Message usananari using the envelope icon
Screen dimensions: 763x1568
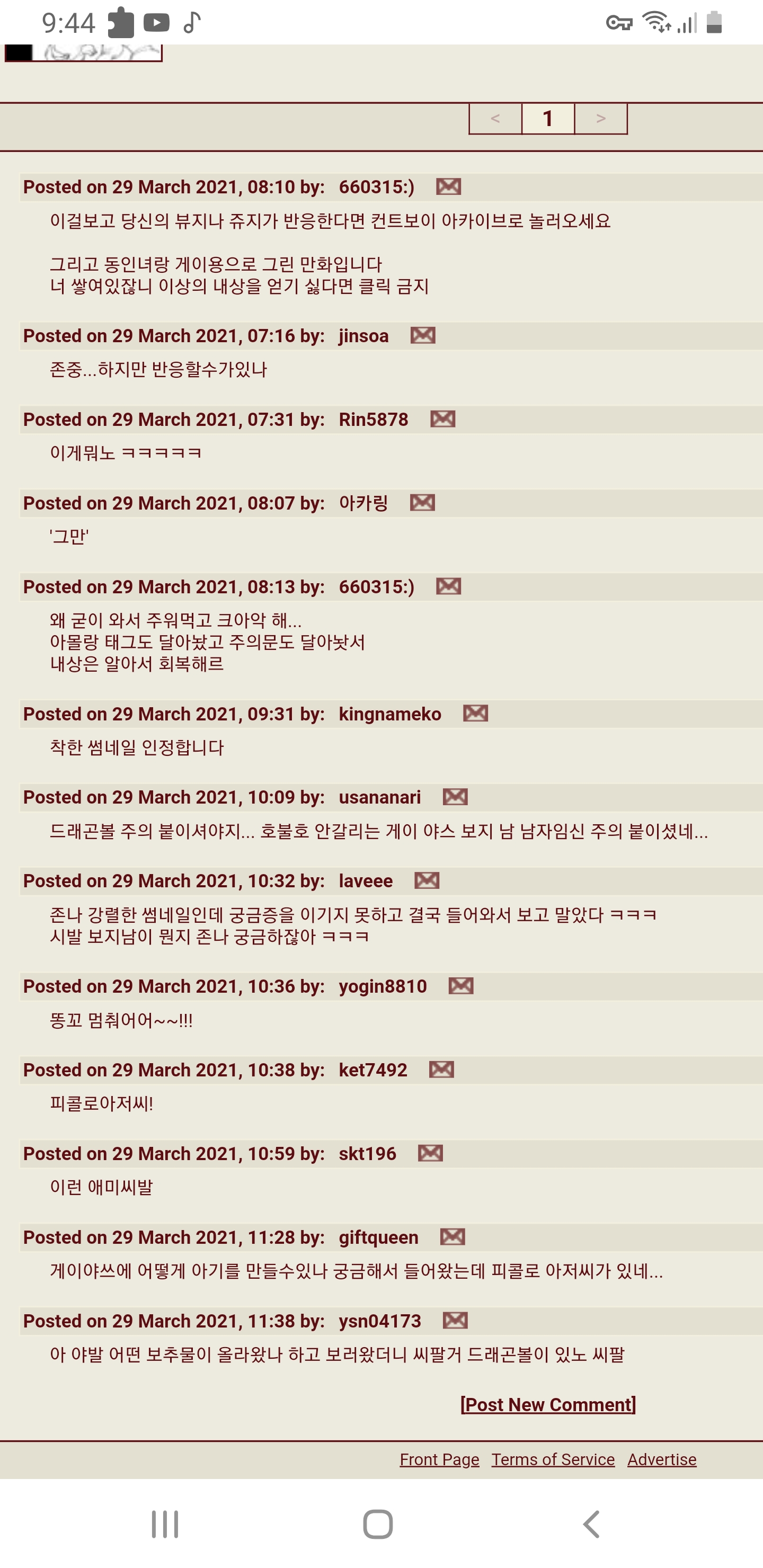coord(456,797)
